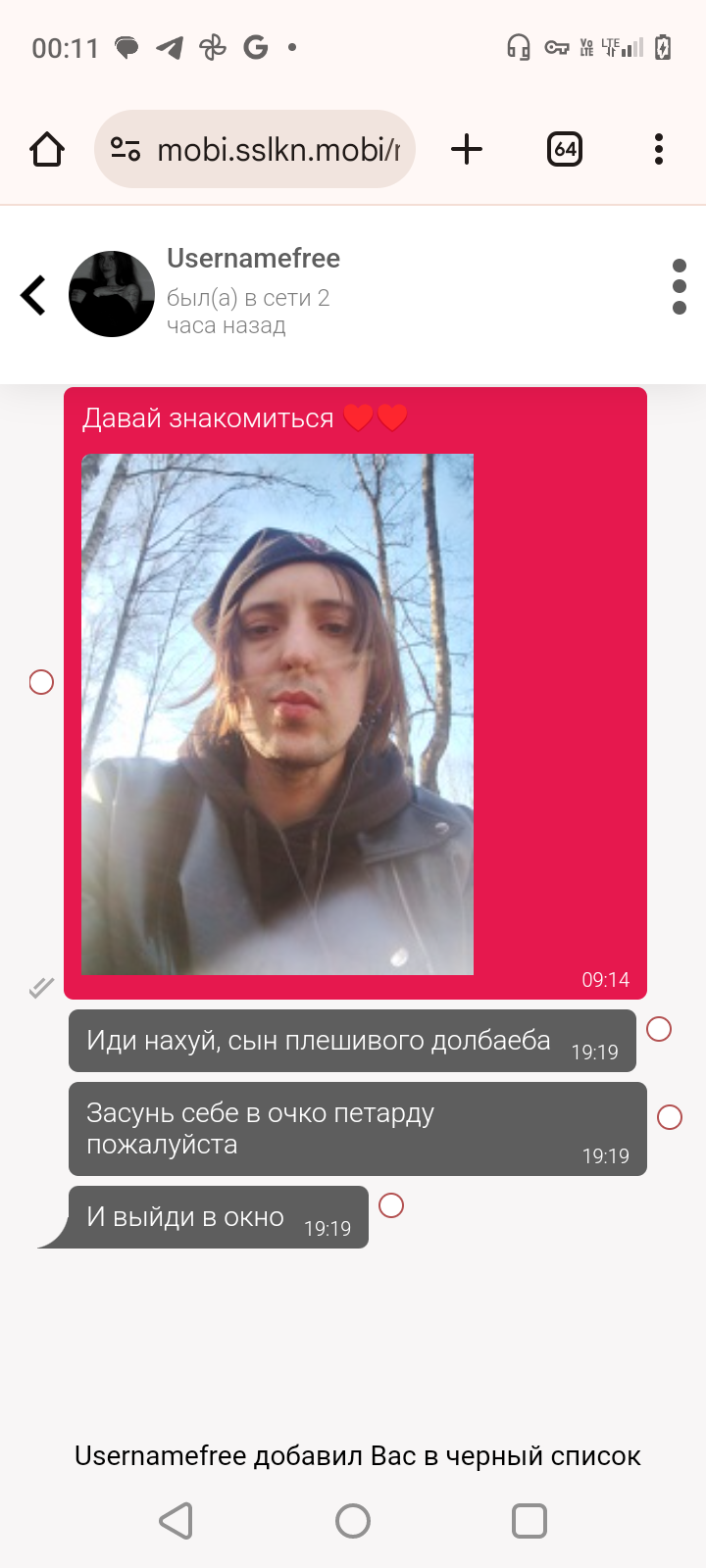
Task: Open the photo sent in the chat
Action: [x=277, y=713]
